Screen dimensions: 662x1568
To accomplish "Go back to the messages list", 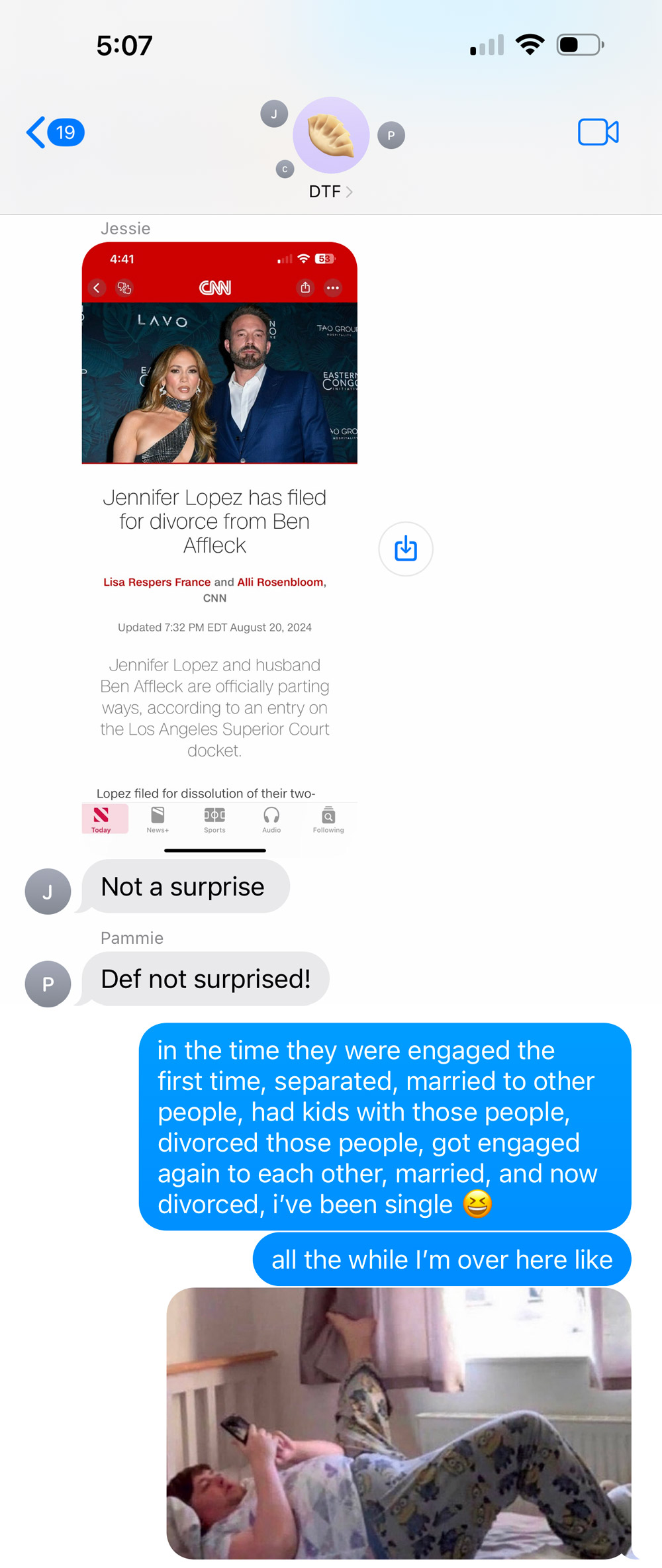I will pos(54,132).
